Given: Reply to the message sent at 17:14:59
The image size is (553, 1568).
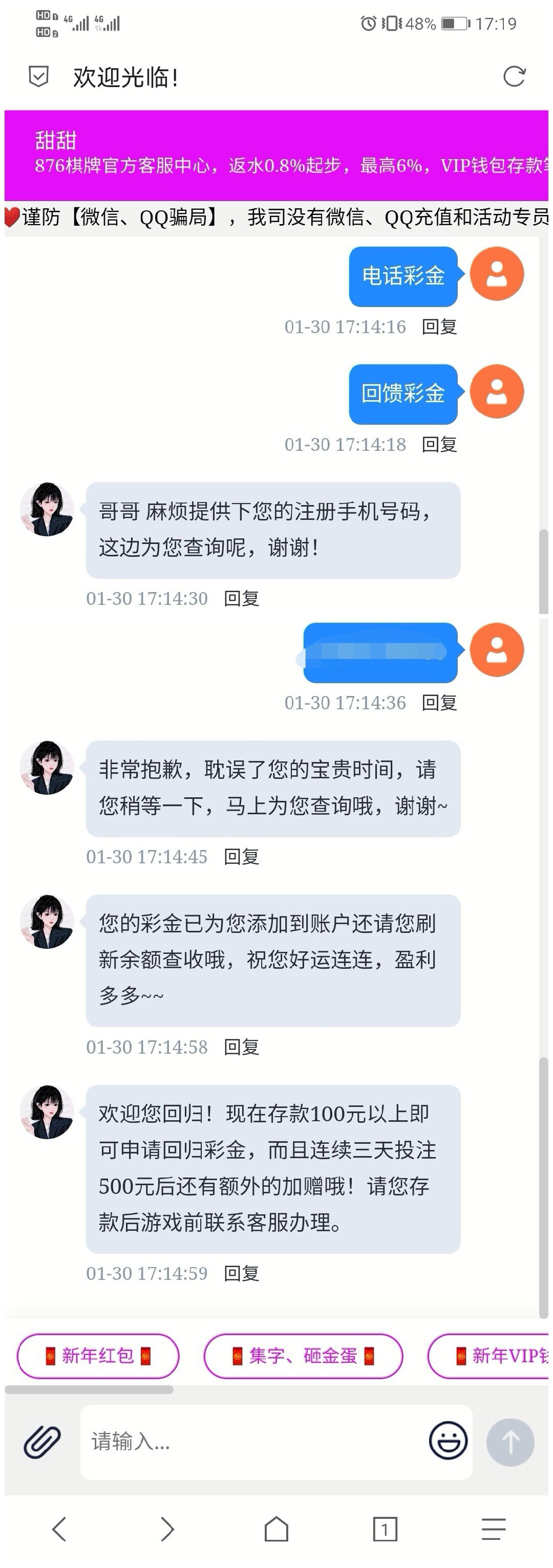Looking at the screenshot, I should pos(241,1273).
